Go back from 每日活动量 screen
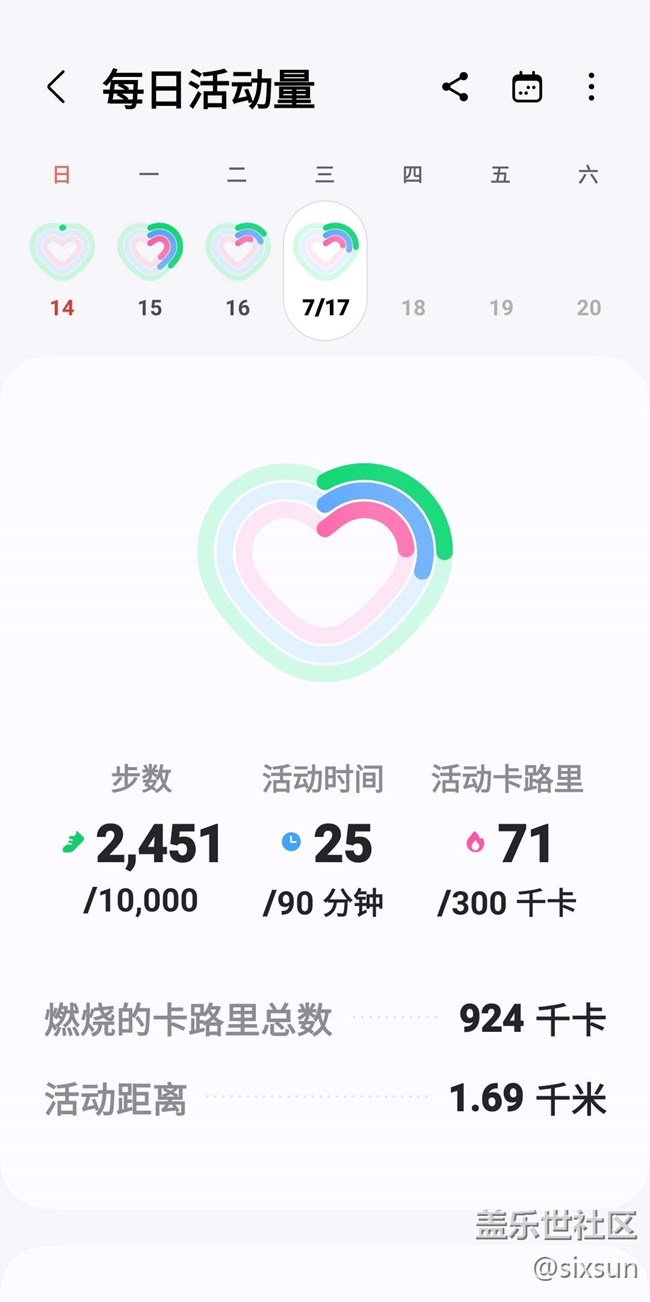Viewport: 650px width, 1302px height. 56,88
